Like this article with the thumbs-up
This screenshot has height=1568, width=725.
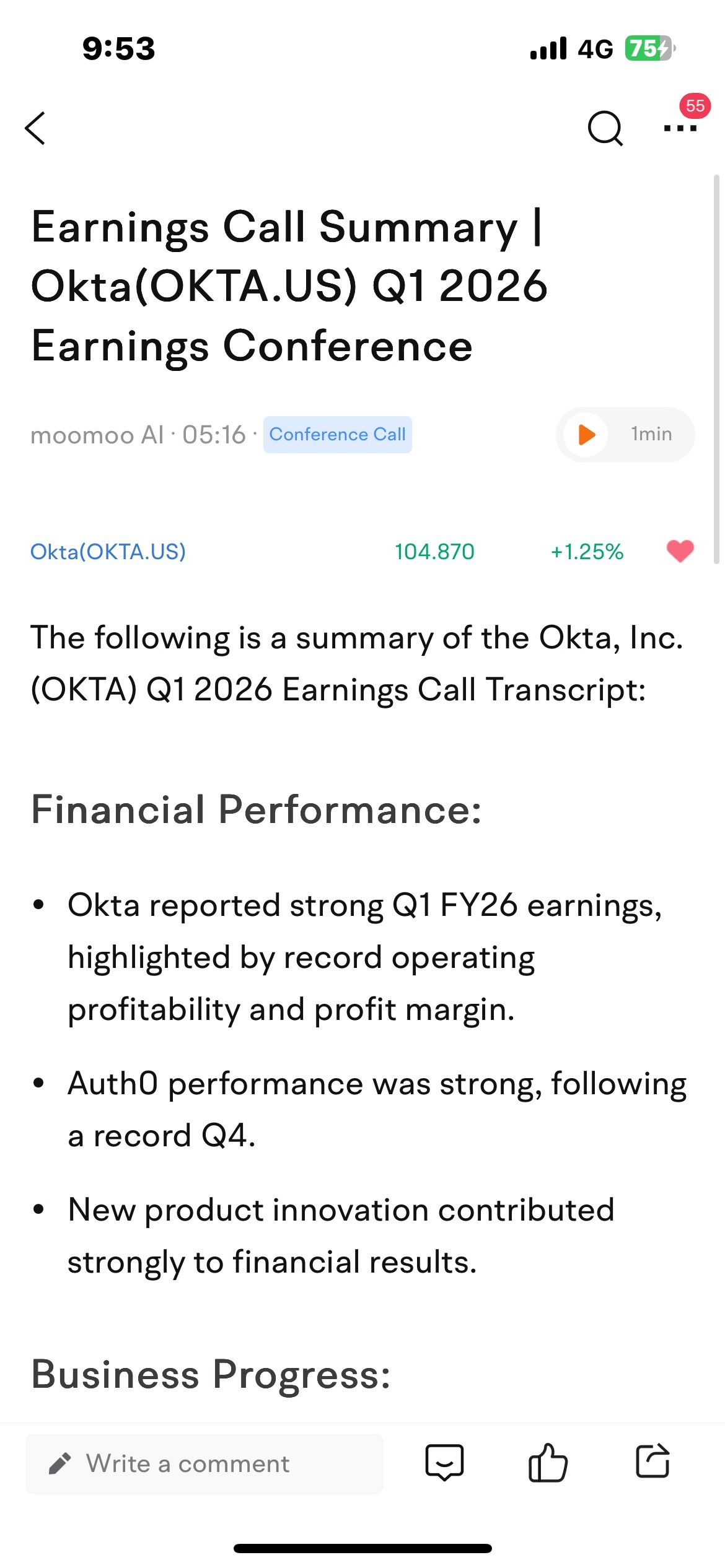(548, 1463)
